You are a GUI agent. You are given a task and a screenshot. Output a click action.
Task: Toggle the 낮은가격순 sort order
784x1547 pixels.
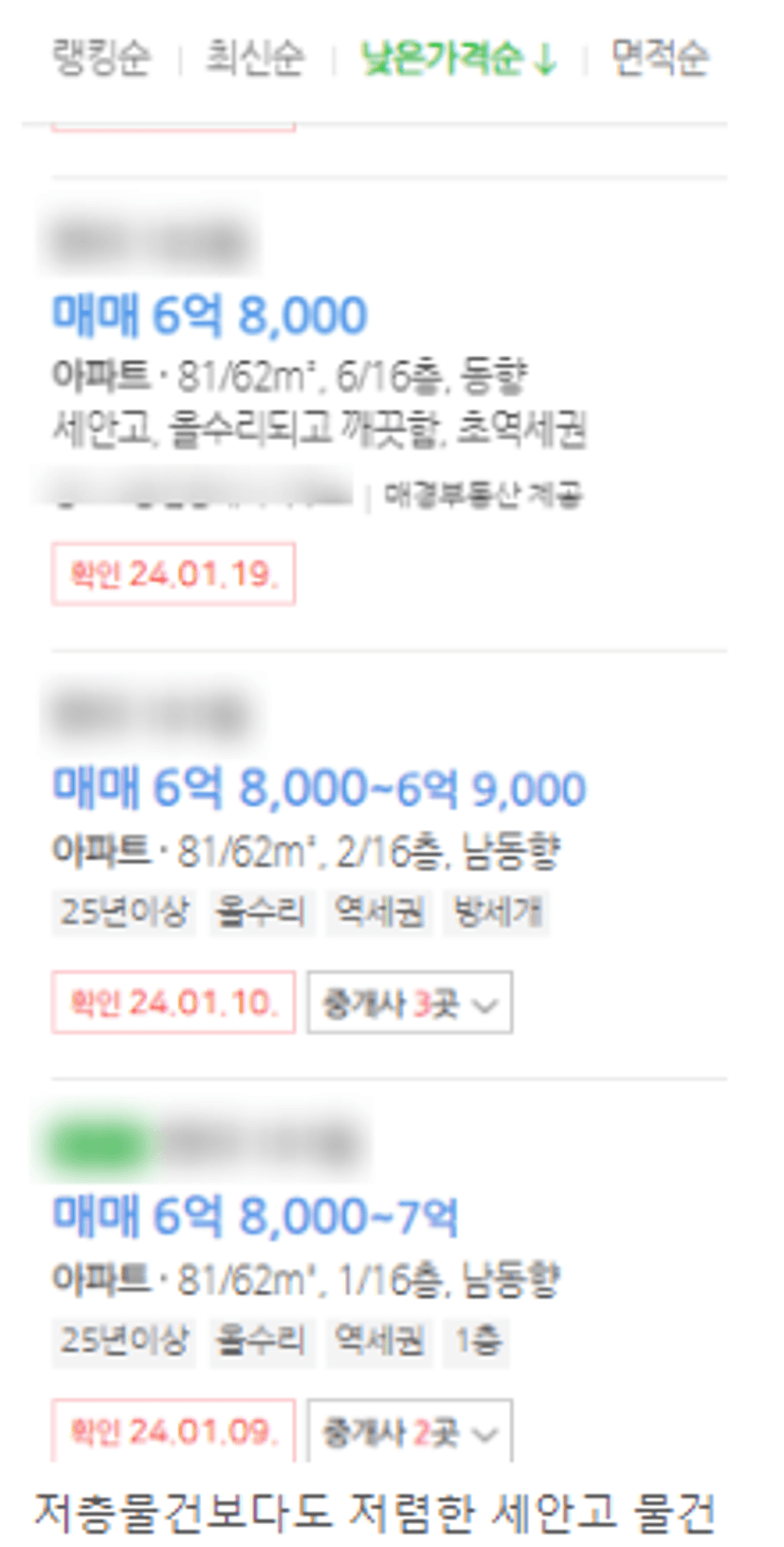pyautogui.click(x=459, y=58)
